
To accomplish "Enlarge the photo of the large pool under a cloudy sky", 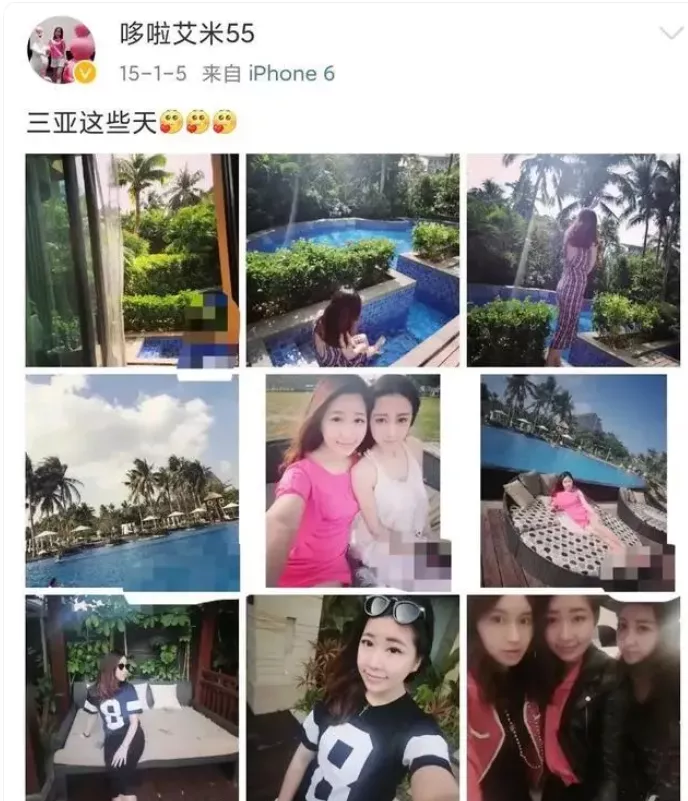I will tap(132, 481).
